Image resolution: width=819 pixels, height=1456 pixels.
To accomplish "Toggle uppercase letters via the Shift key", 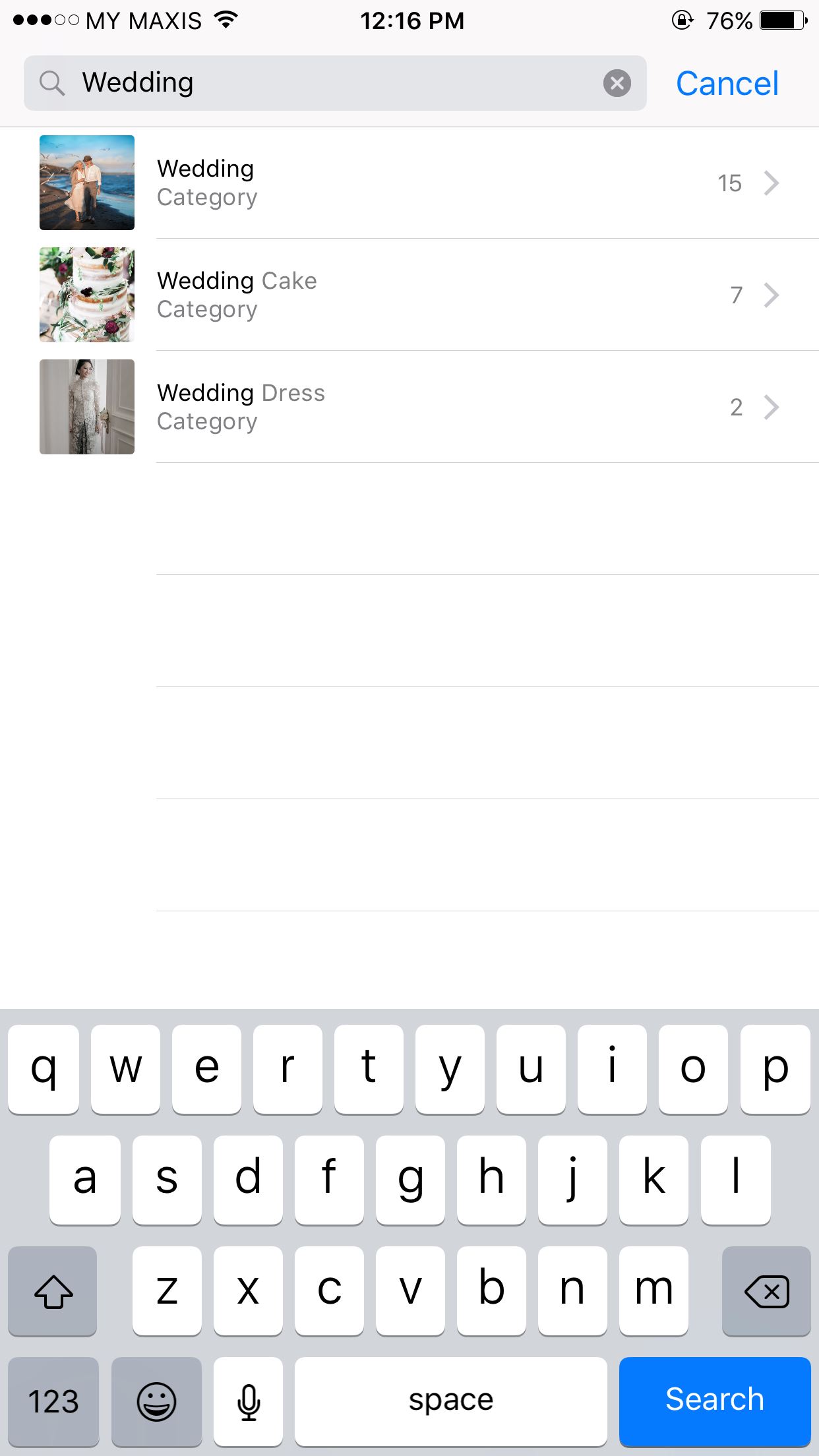I will (52, 1291).
